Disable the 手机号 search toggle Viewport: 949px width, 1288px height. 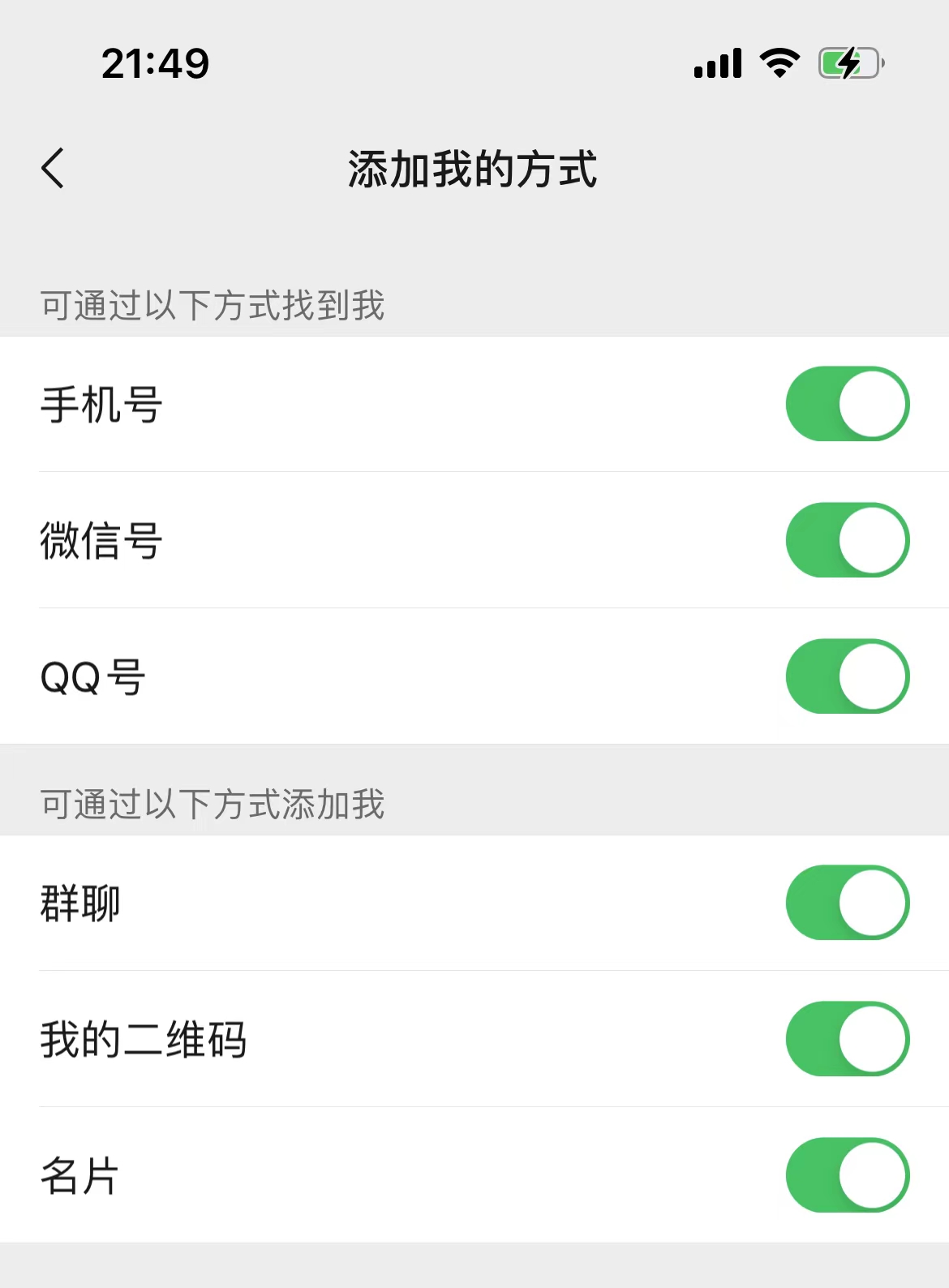pos(848,405)
